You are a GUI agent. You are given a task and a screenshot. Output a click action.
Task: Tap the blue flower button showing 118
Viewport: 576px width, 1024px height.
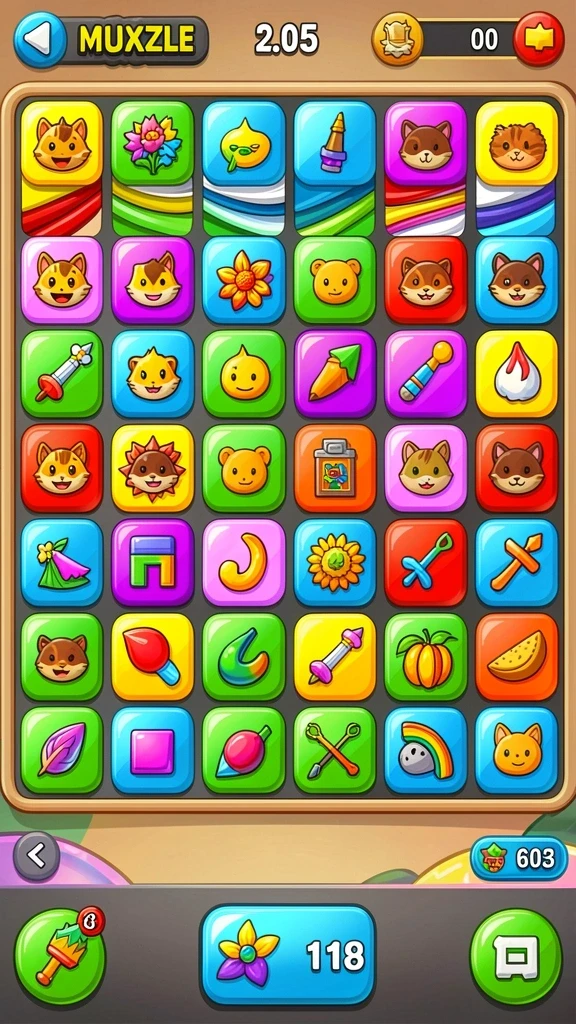point(288,954)
